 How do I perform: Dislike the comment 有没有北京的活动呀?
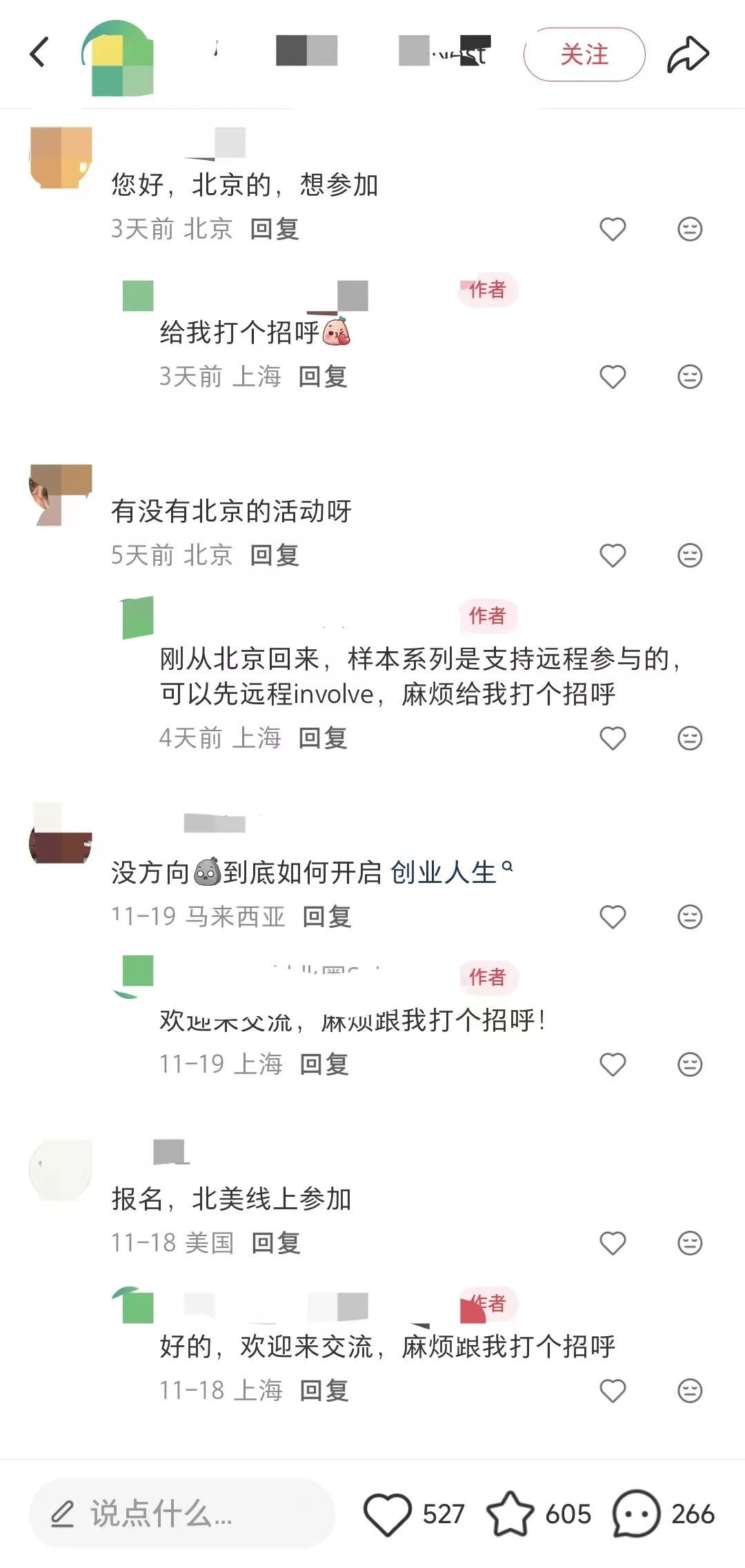(690, 555)
